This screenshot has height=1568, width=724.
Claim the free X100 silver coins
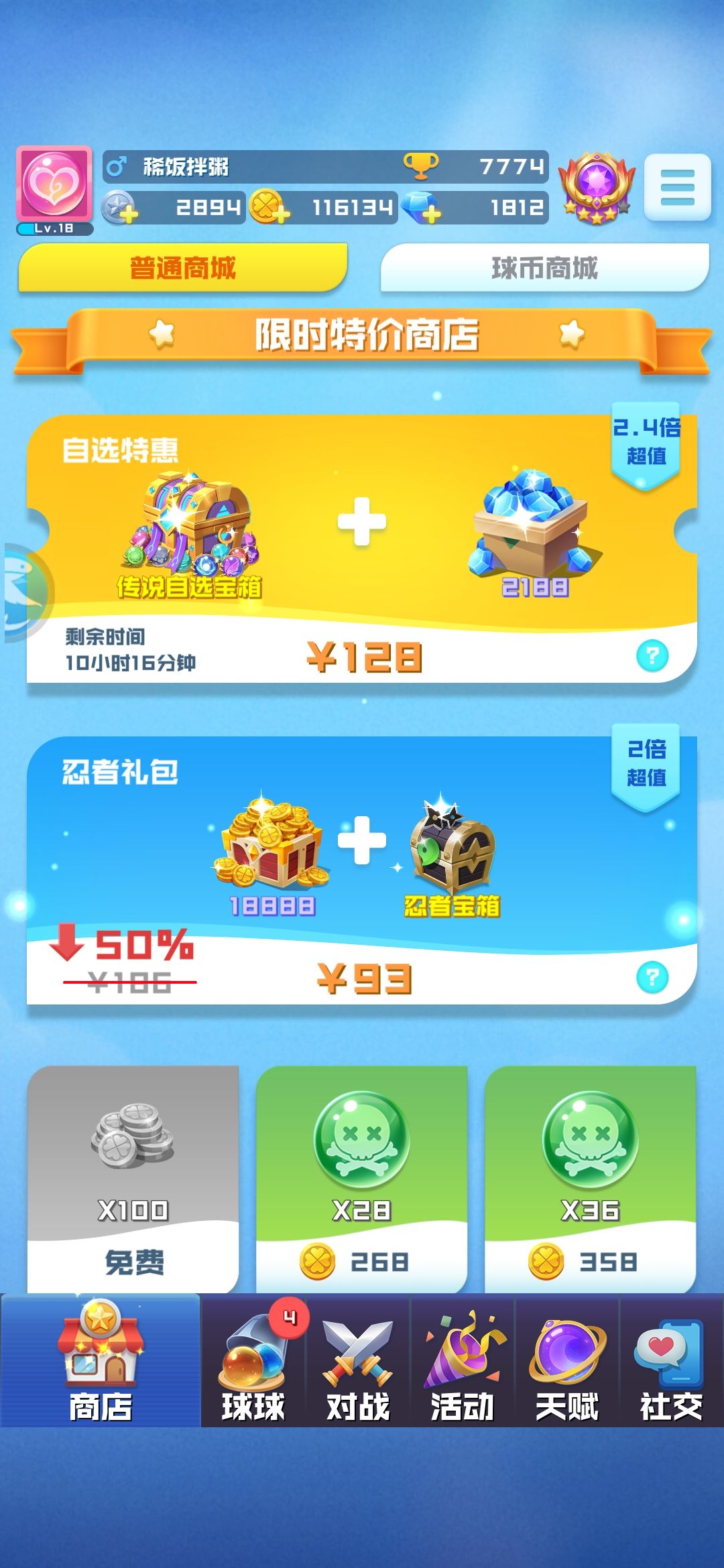pos(133,1179)
